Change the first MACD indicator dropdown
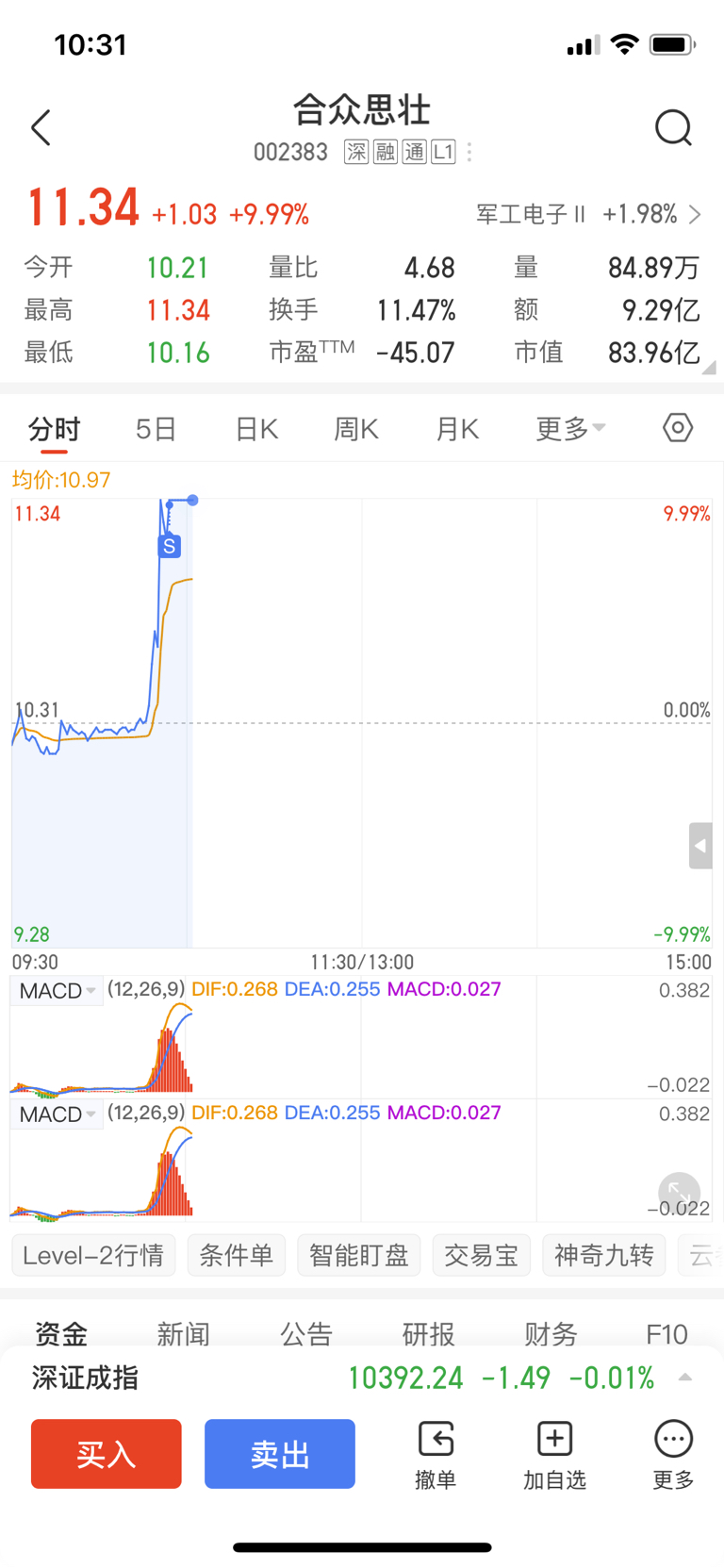The image size is (724, 1568). [x=57, y=991]
